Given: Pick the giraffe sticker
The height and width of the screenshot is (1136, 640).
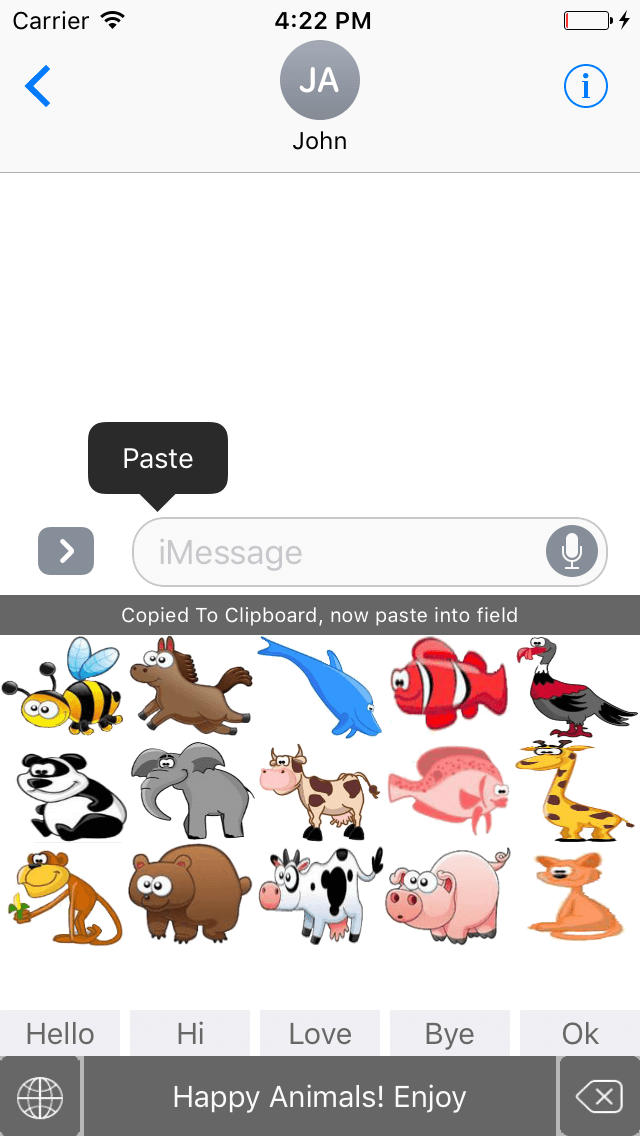Looking at the screenshot, I should pyautogui.click(x=574, y=790).
